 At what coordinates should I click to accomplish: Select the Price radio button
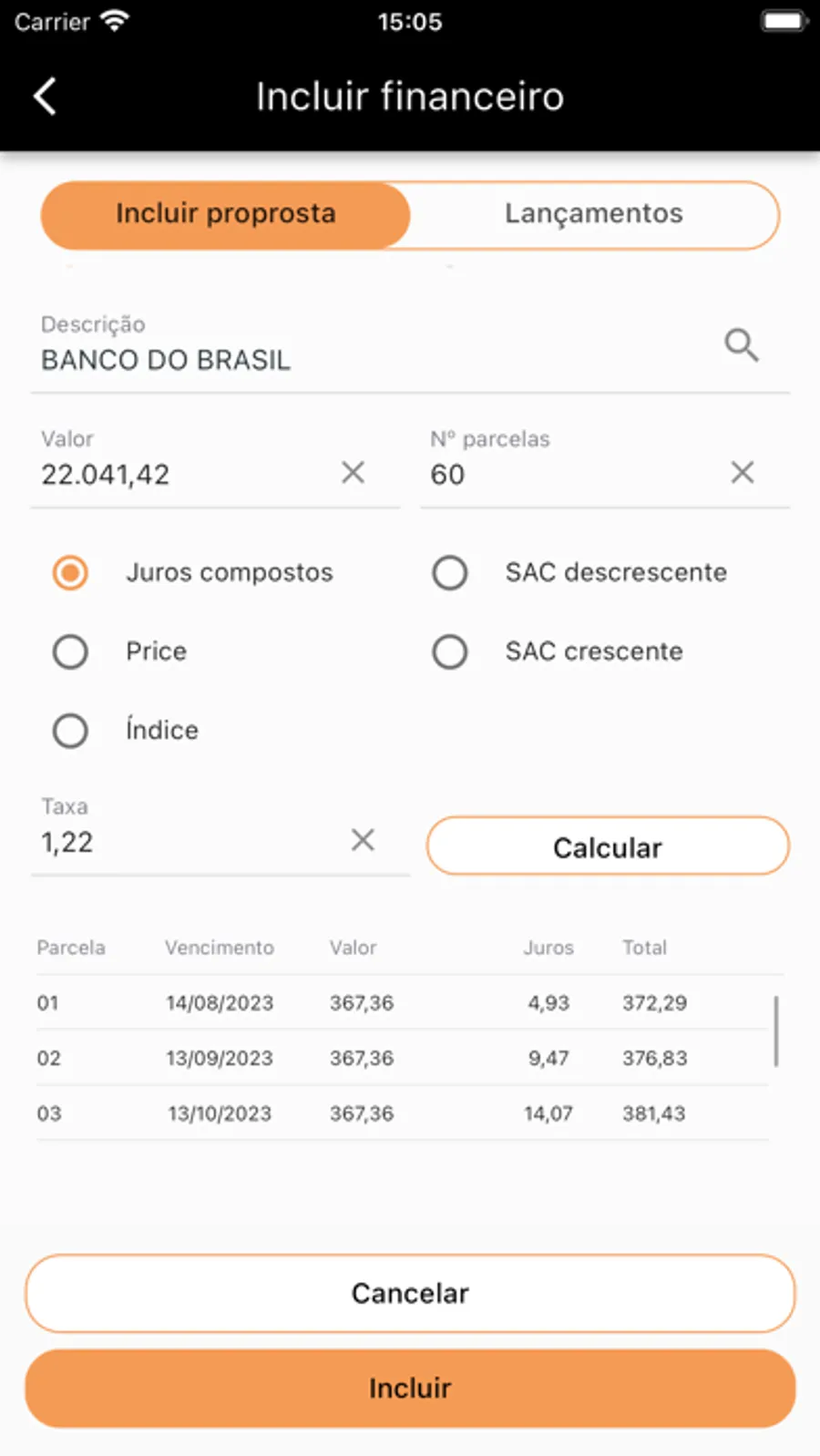(x=70, y=652)
